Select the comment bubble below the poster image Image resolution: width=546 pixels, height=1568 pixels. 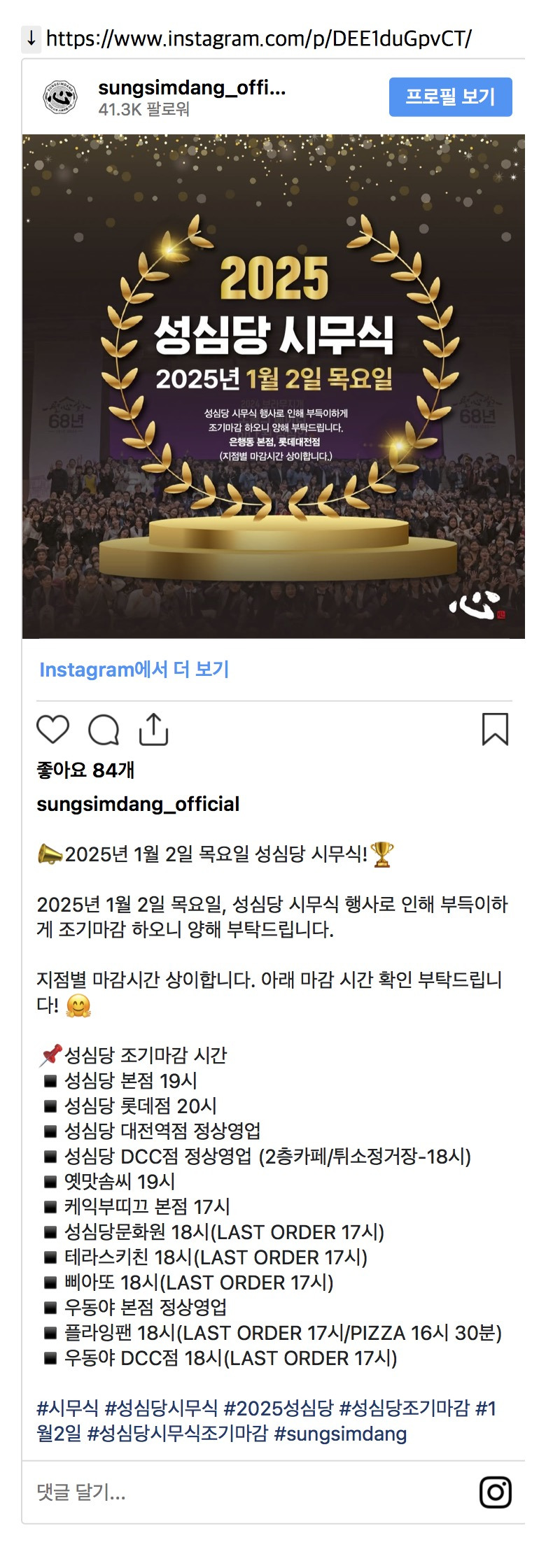104,730
